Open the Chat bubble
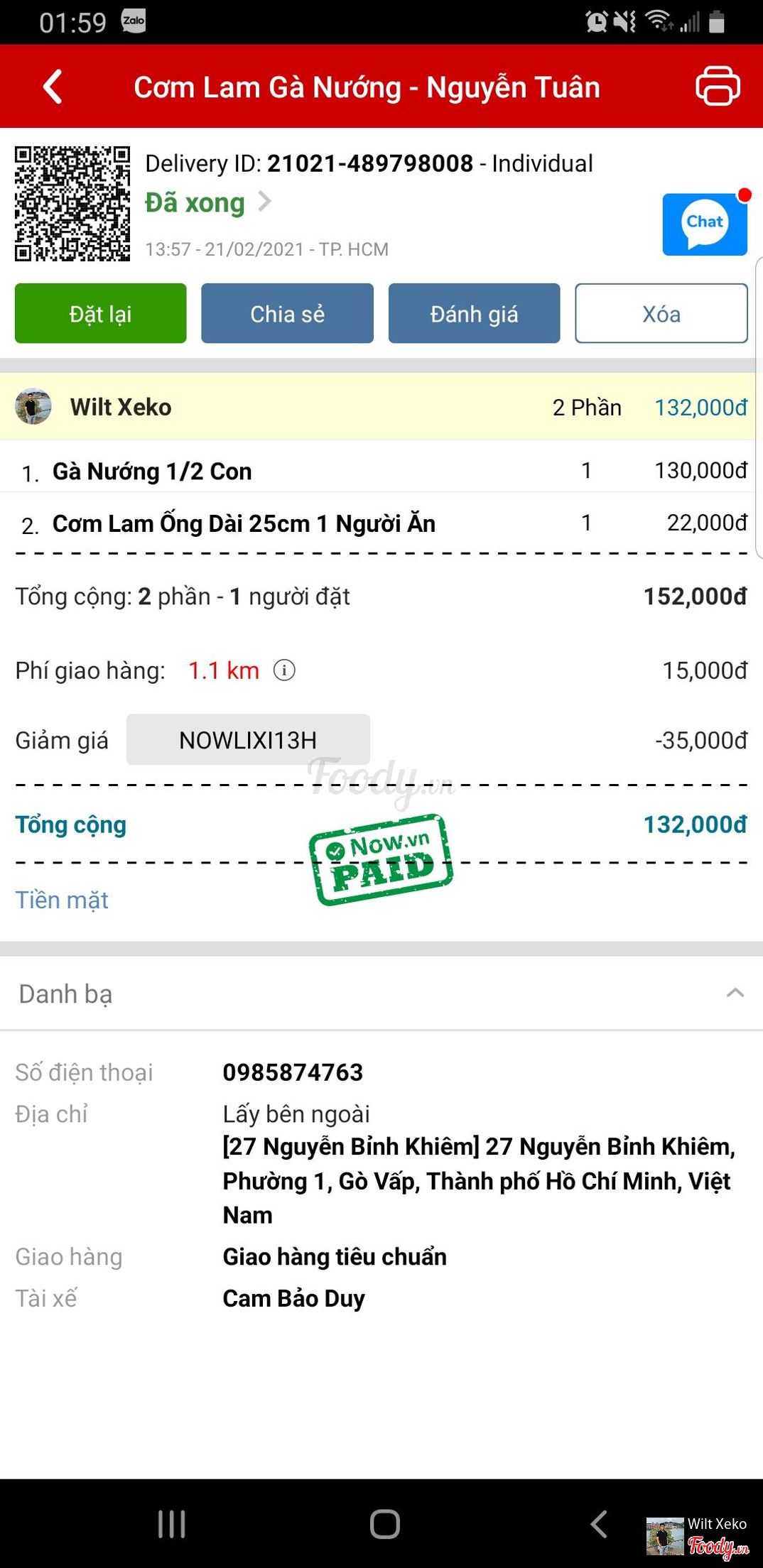Image resolution: width=763 pixels, height=1568 pixels. [x=704, y=224]
